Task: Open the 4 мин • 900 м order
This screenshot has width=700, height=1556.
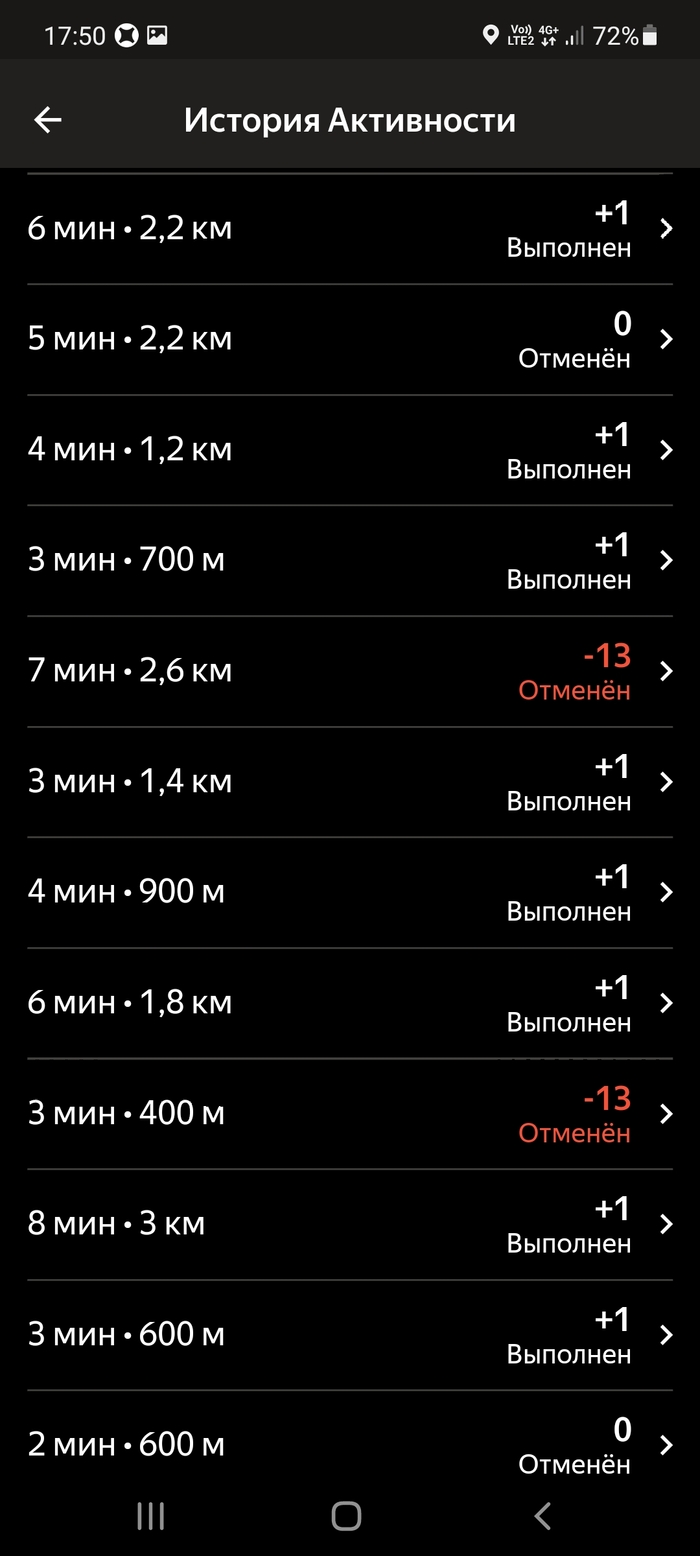Action: [350, 892]
